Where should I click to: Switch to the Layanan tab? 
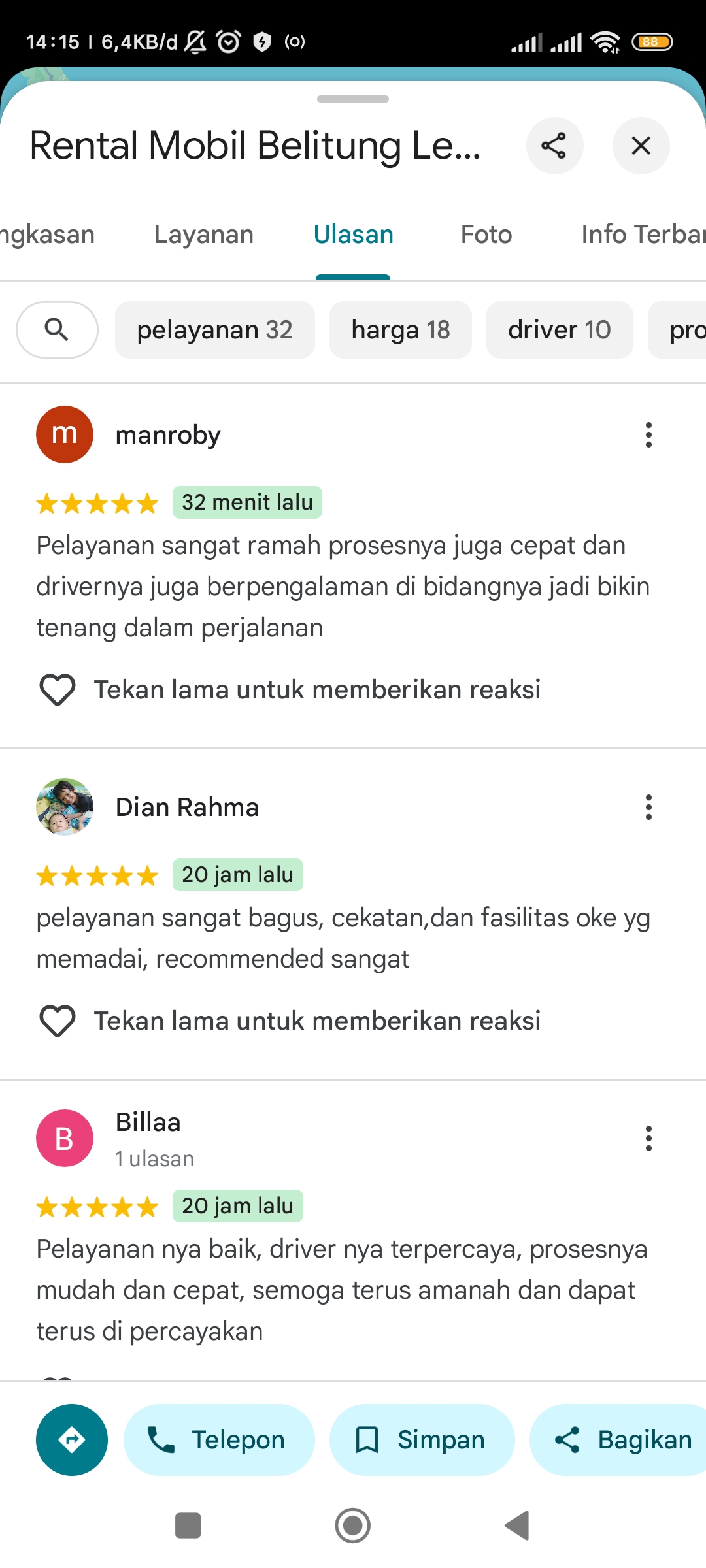pos(204,235)
